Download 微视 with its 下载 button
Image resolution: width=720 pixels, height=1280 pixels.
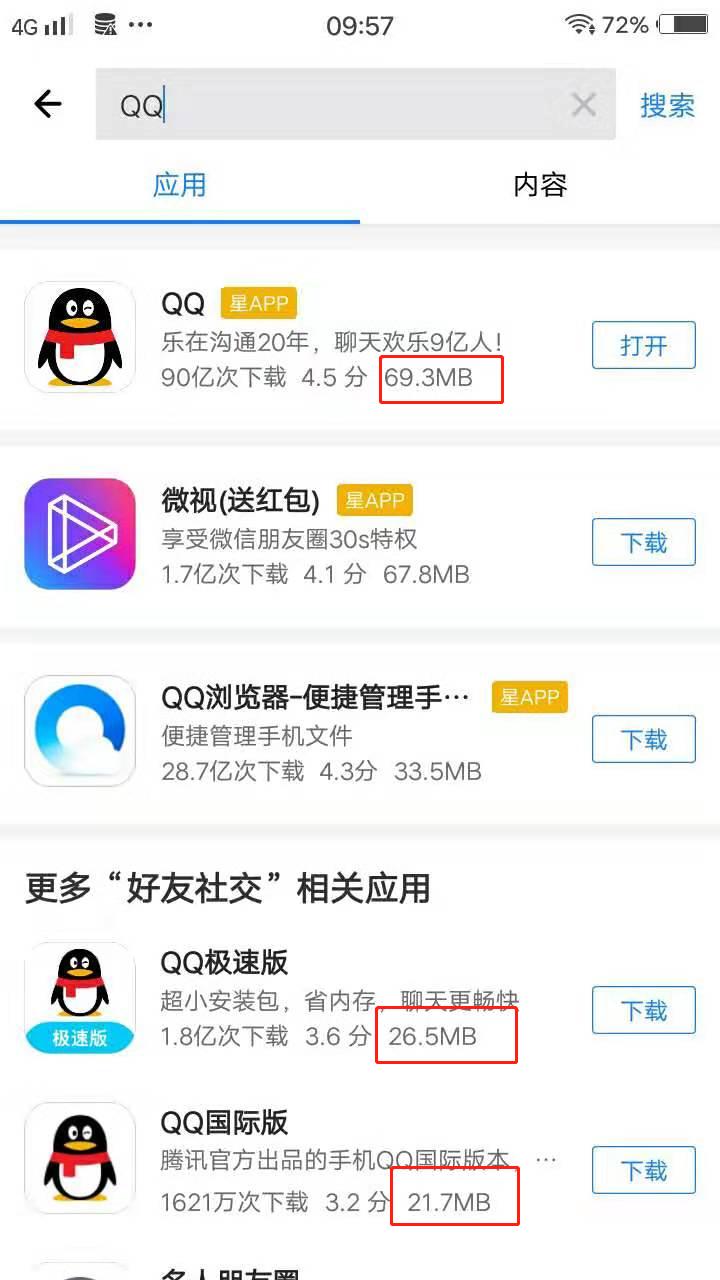pos(643,541)
